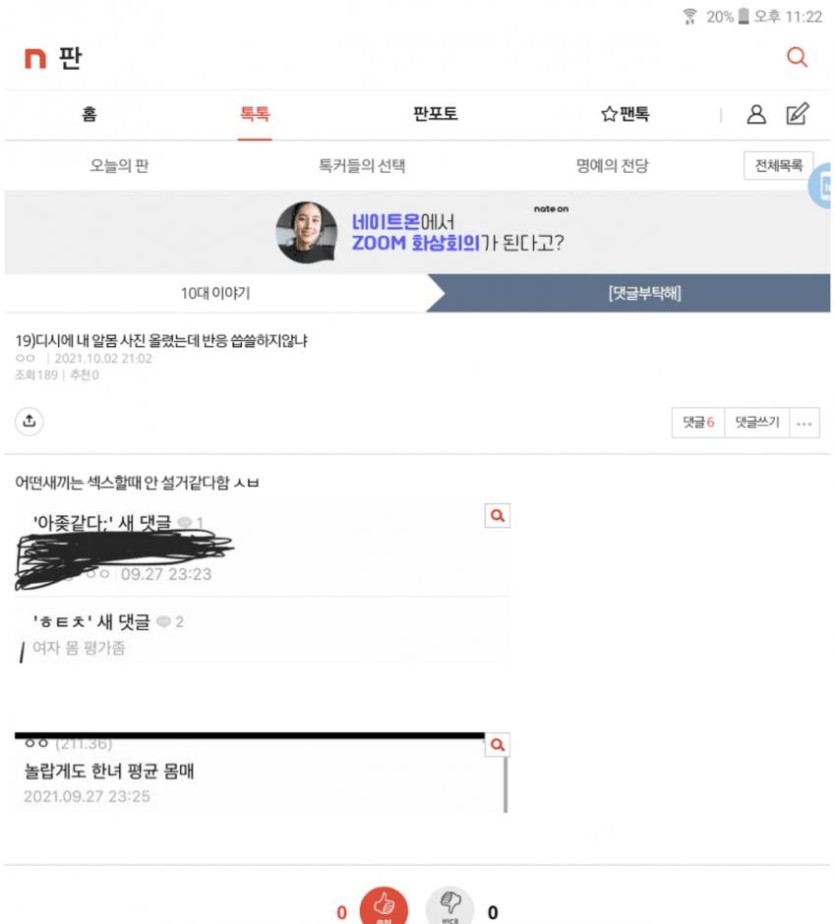835x924 pixels.
Task: Tap 댓글쓰기 to write a comment
Action: click(757, 423)
